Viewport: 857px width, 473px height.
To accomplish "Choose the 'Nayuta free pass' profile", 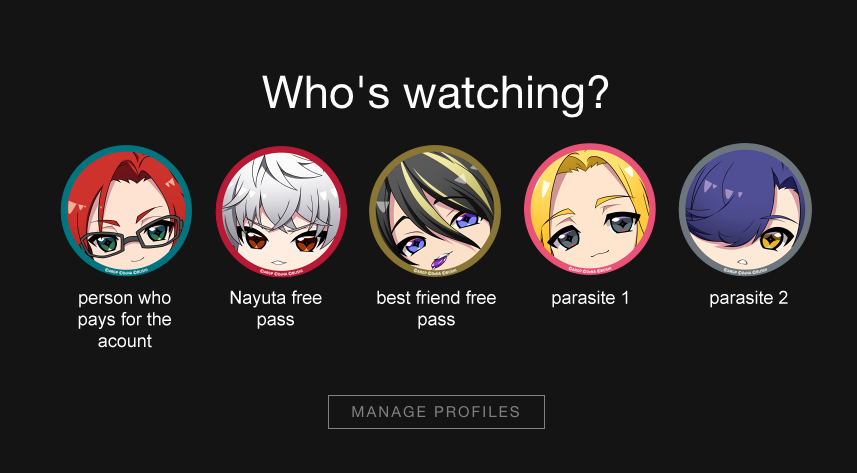I will click(x=281, y=210).
